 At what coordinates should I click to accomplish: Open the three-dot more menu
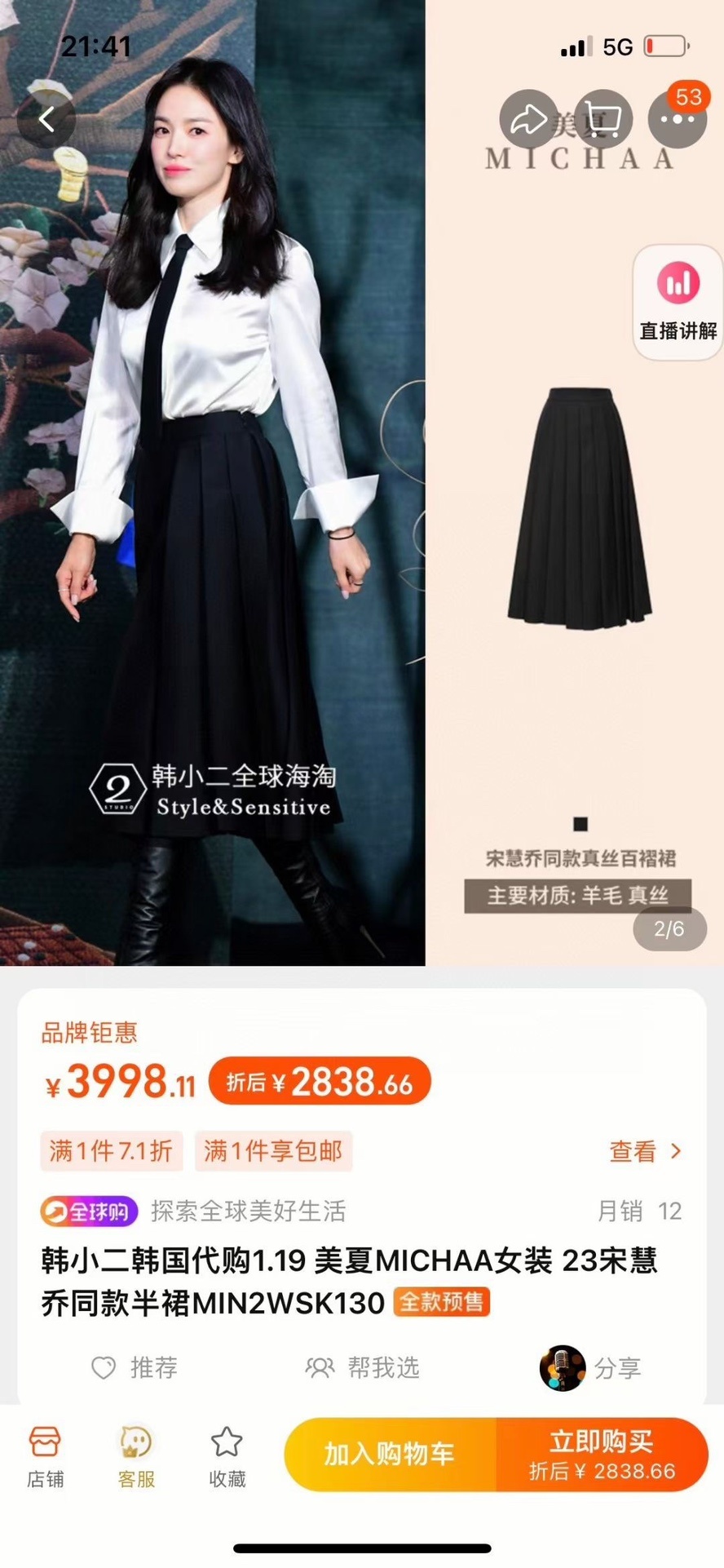pos(677,120)
